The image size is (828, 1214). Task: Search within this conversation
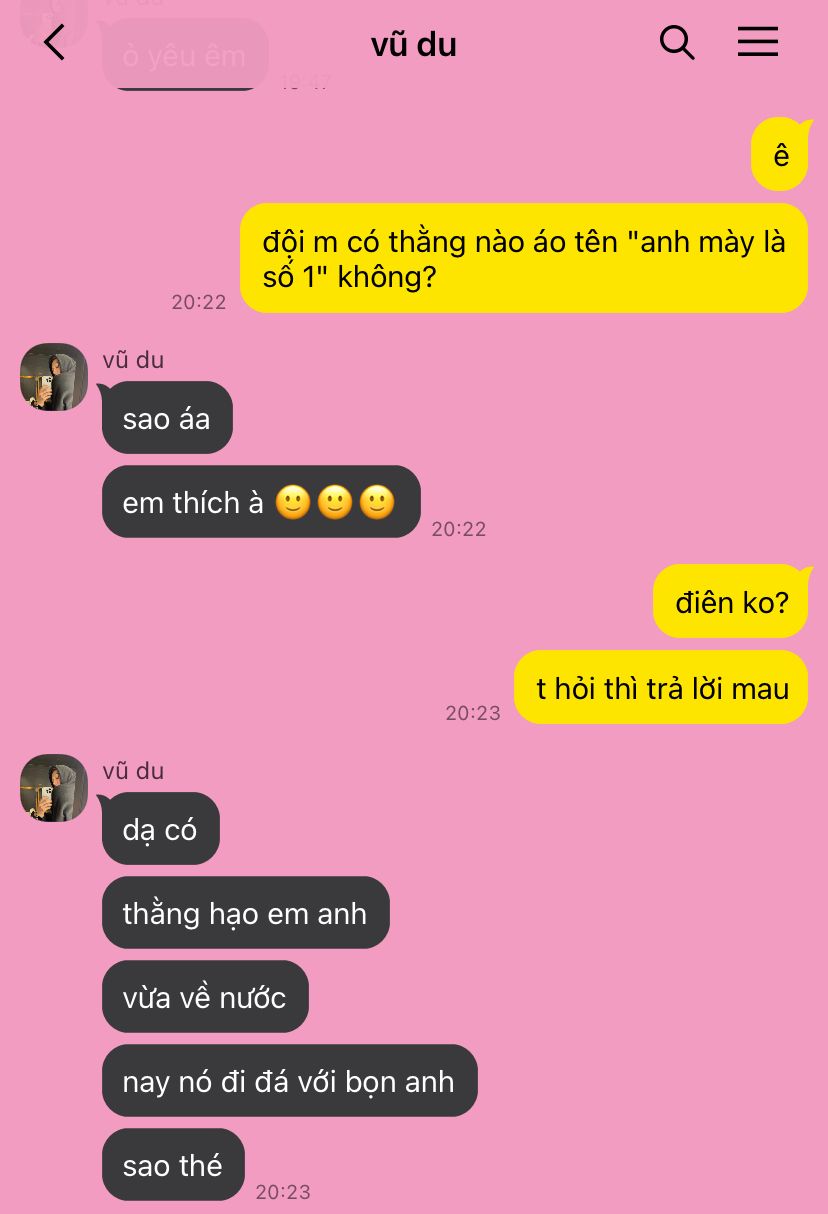[x=677, y=42]
